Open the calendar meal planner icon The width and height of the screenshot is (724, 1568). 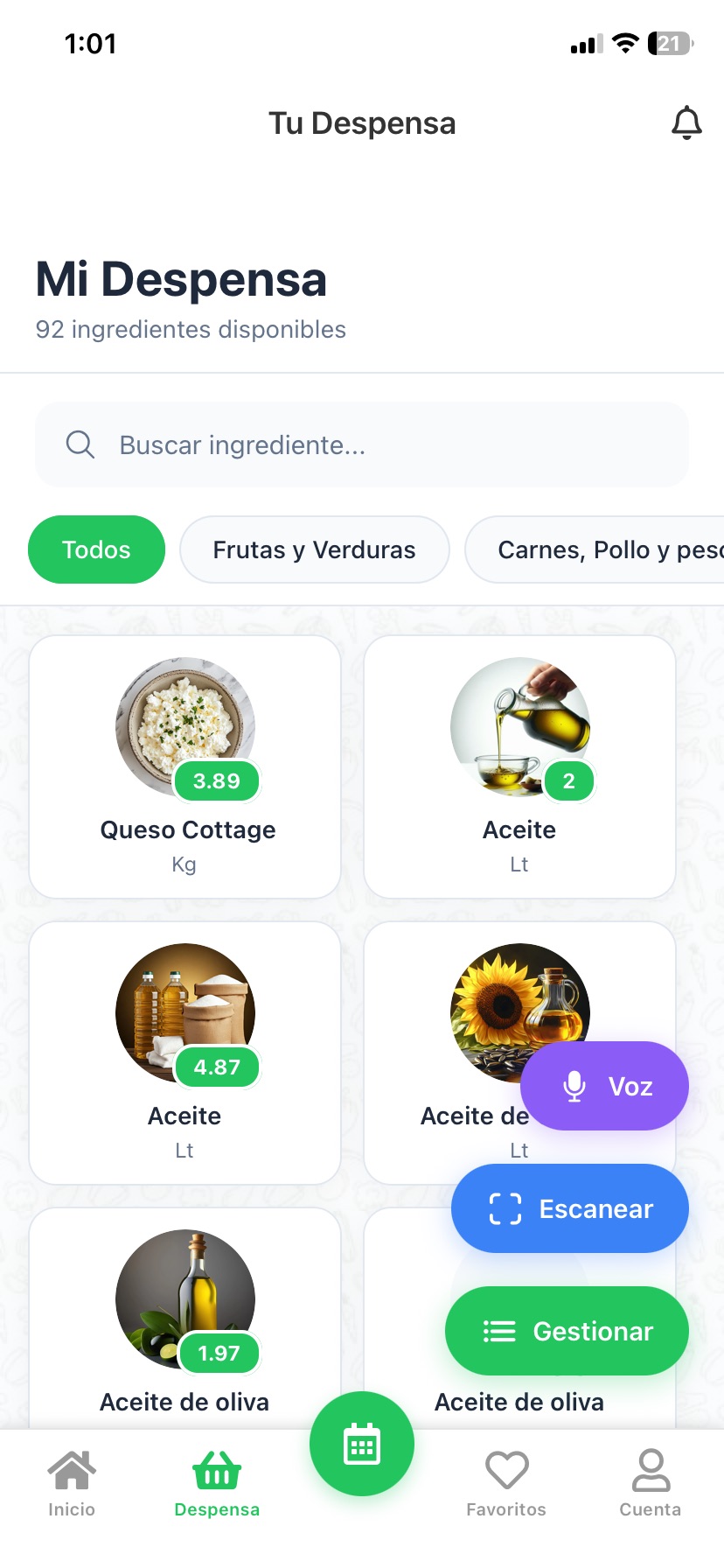click(x=362, y=1444)
